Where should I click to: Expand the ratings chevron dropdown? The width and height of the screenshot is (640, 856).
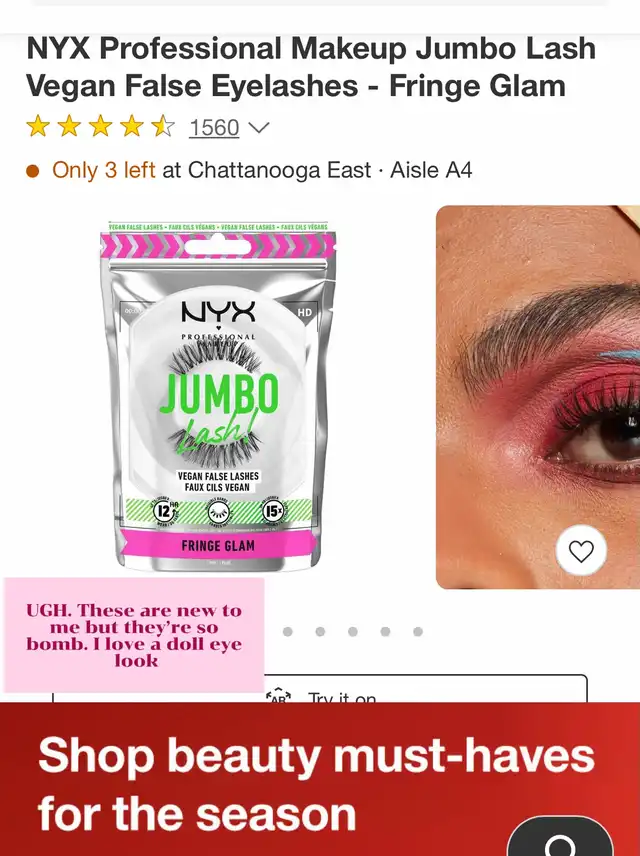tap(258, 128)
